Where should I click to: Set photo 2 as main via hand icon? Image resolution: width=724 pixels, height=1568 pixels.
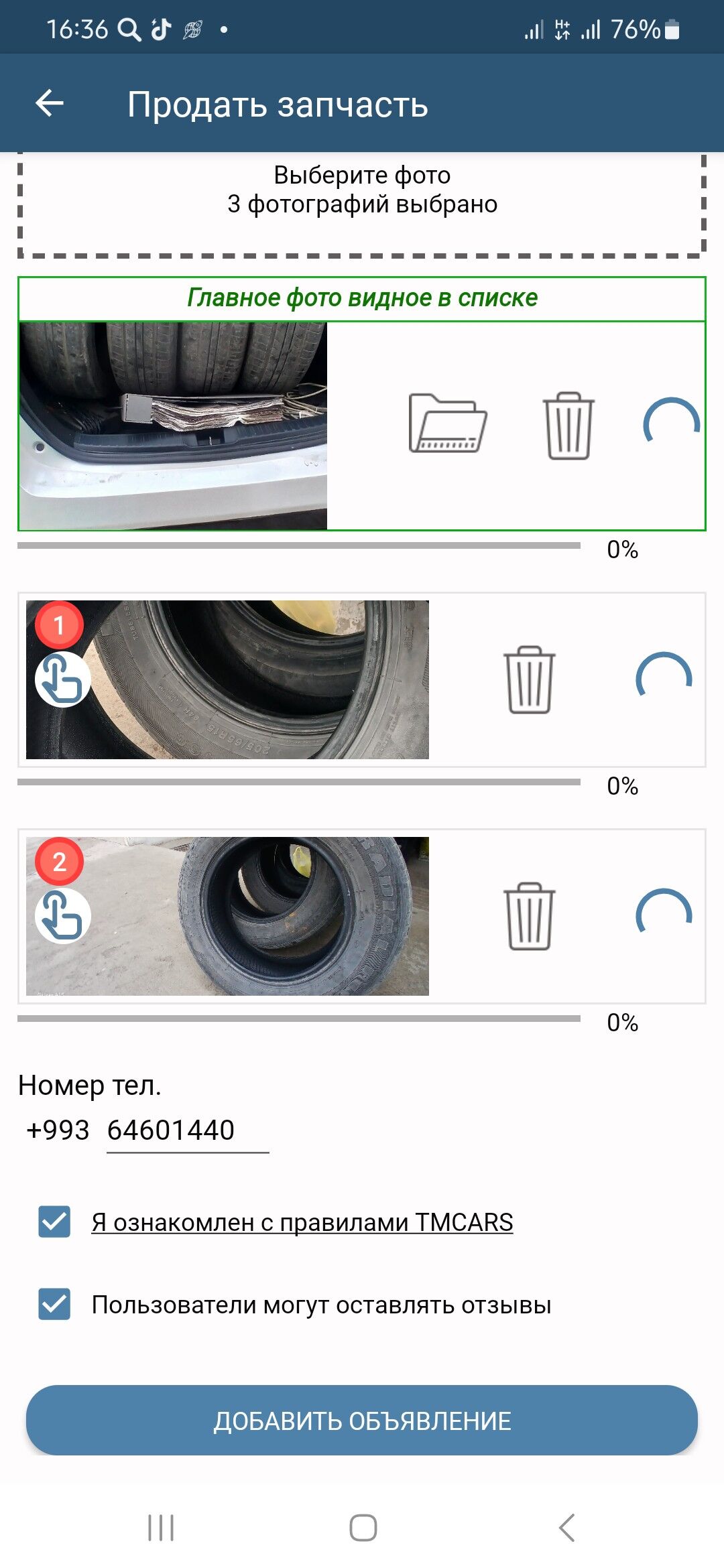tap(62, 916)
